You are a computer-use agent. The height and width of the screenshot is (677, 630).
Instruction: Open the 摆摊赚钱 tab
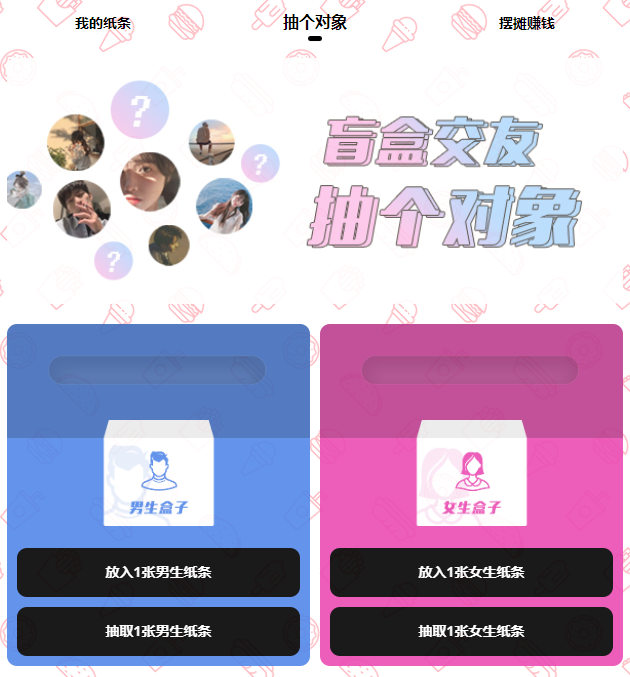[x=527, y=23]
